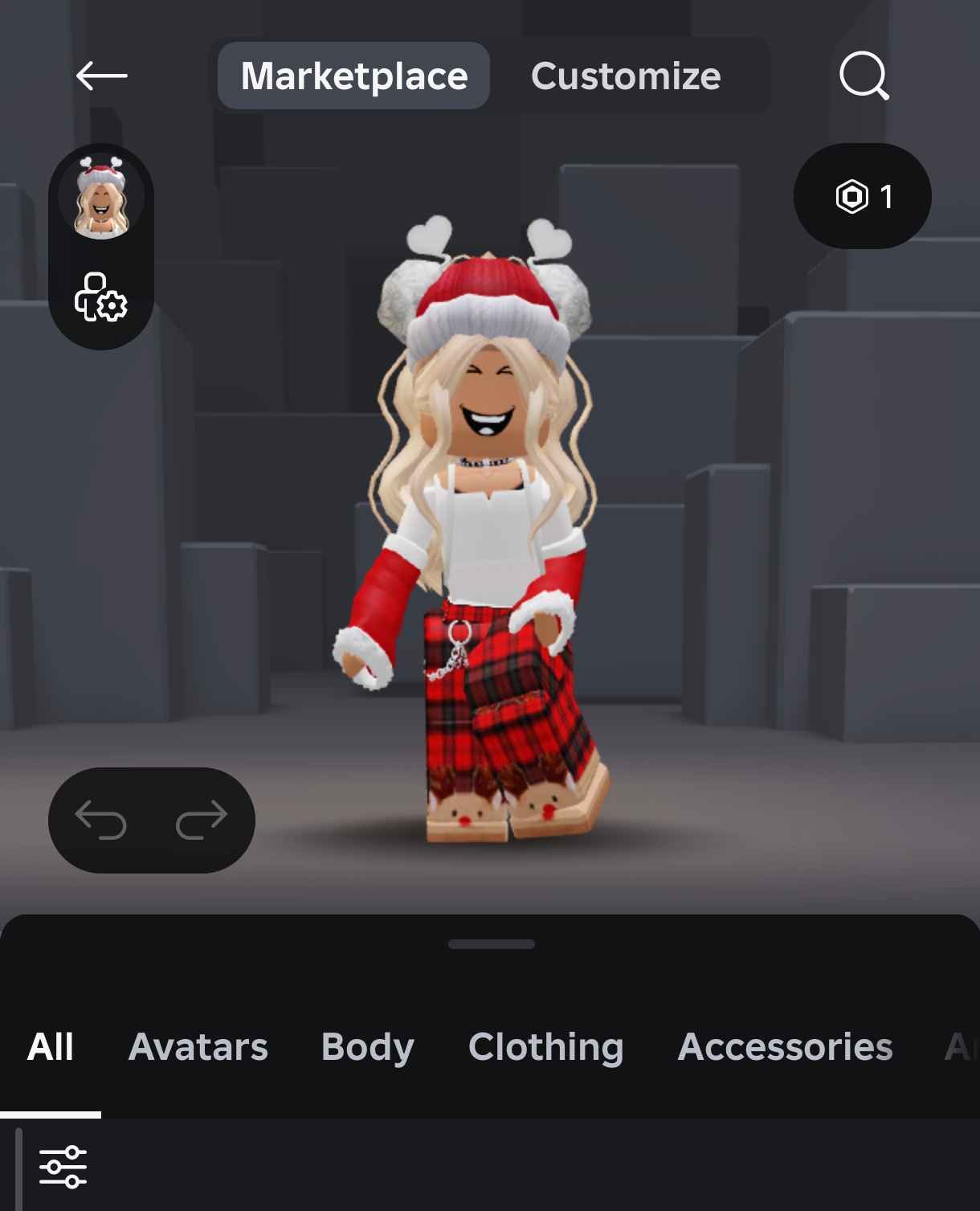
Task: Show the All category
Action: click(50, 1047)
